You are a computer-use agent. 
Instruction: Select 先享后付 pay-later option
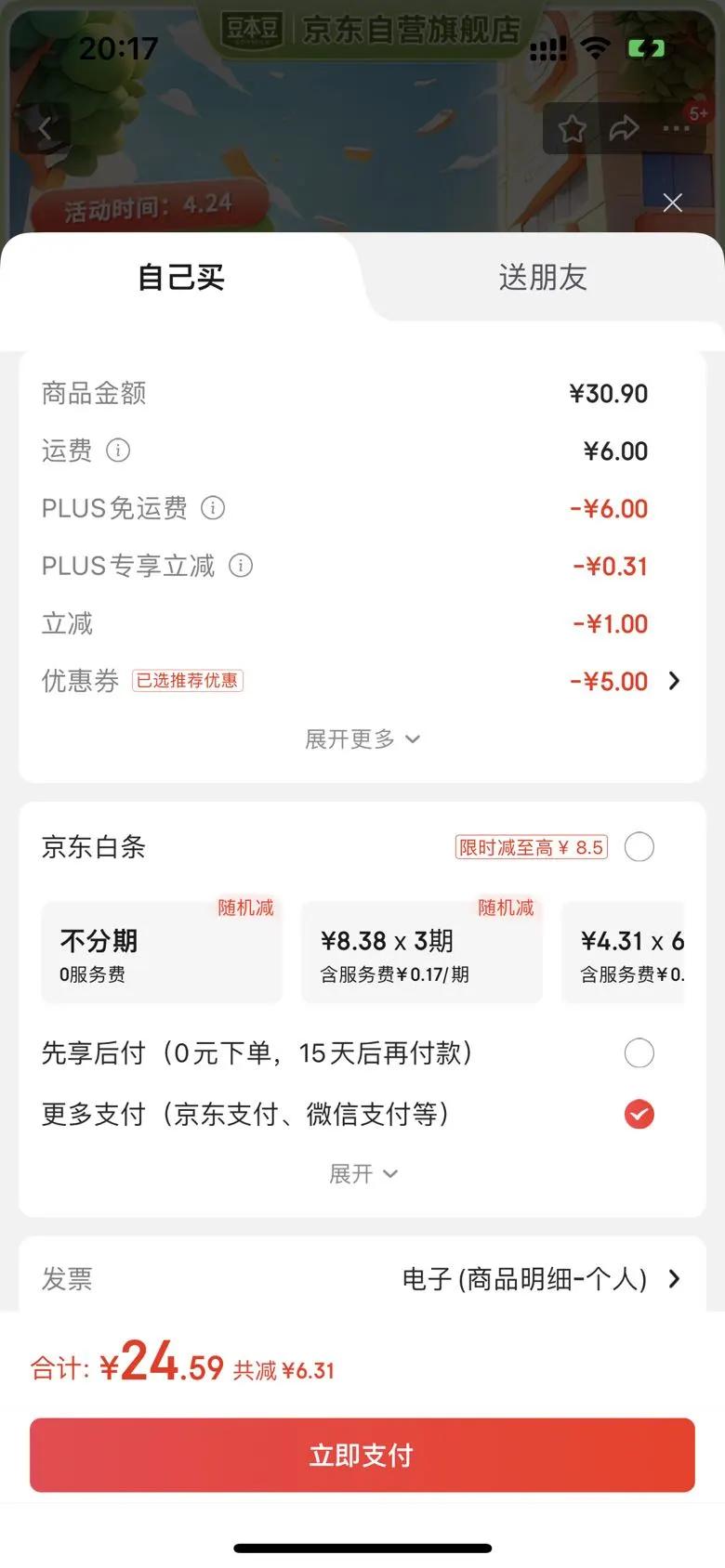(x=639, y=1053)
